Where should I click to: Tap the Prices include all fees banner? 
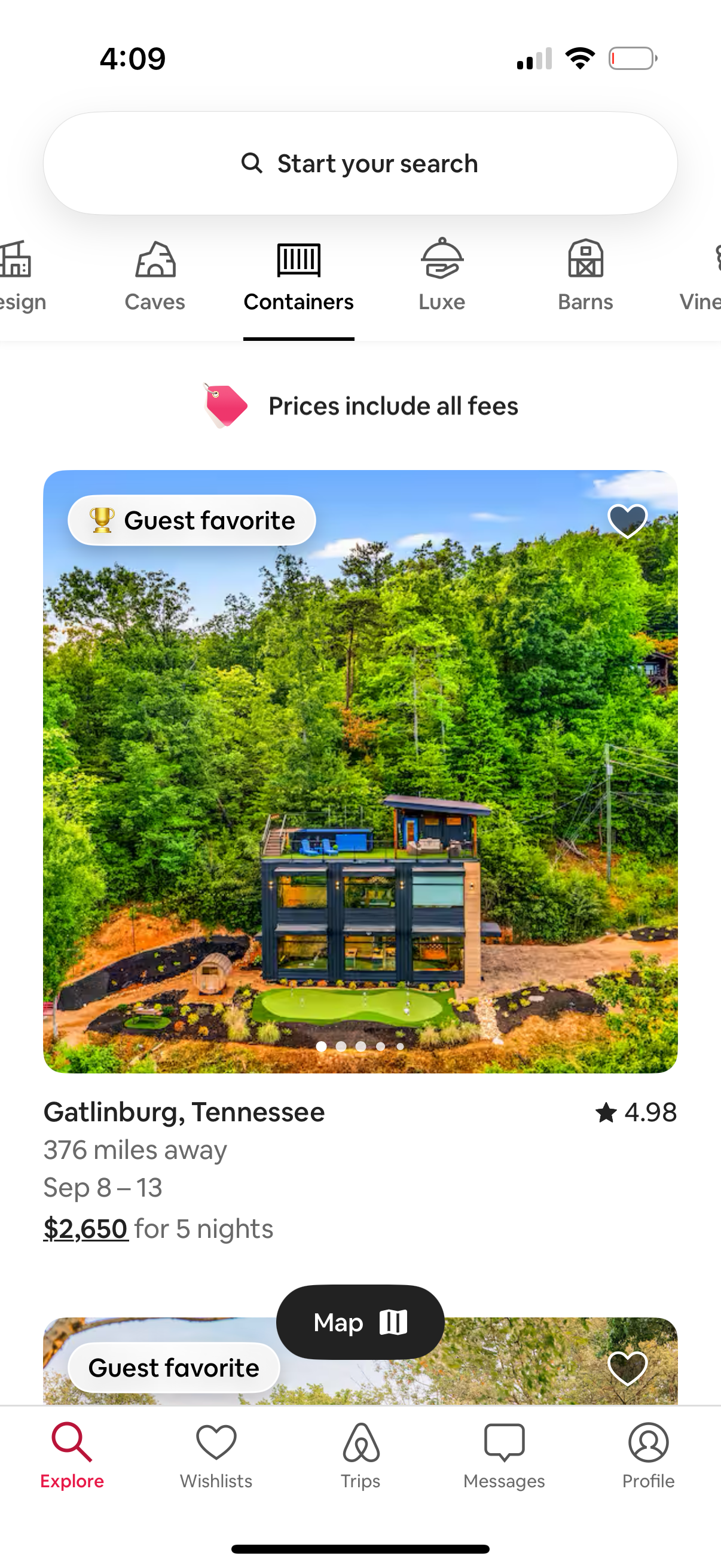click(361, 405)
